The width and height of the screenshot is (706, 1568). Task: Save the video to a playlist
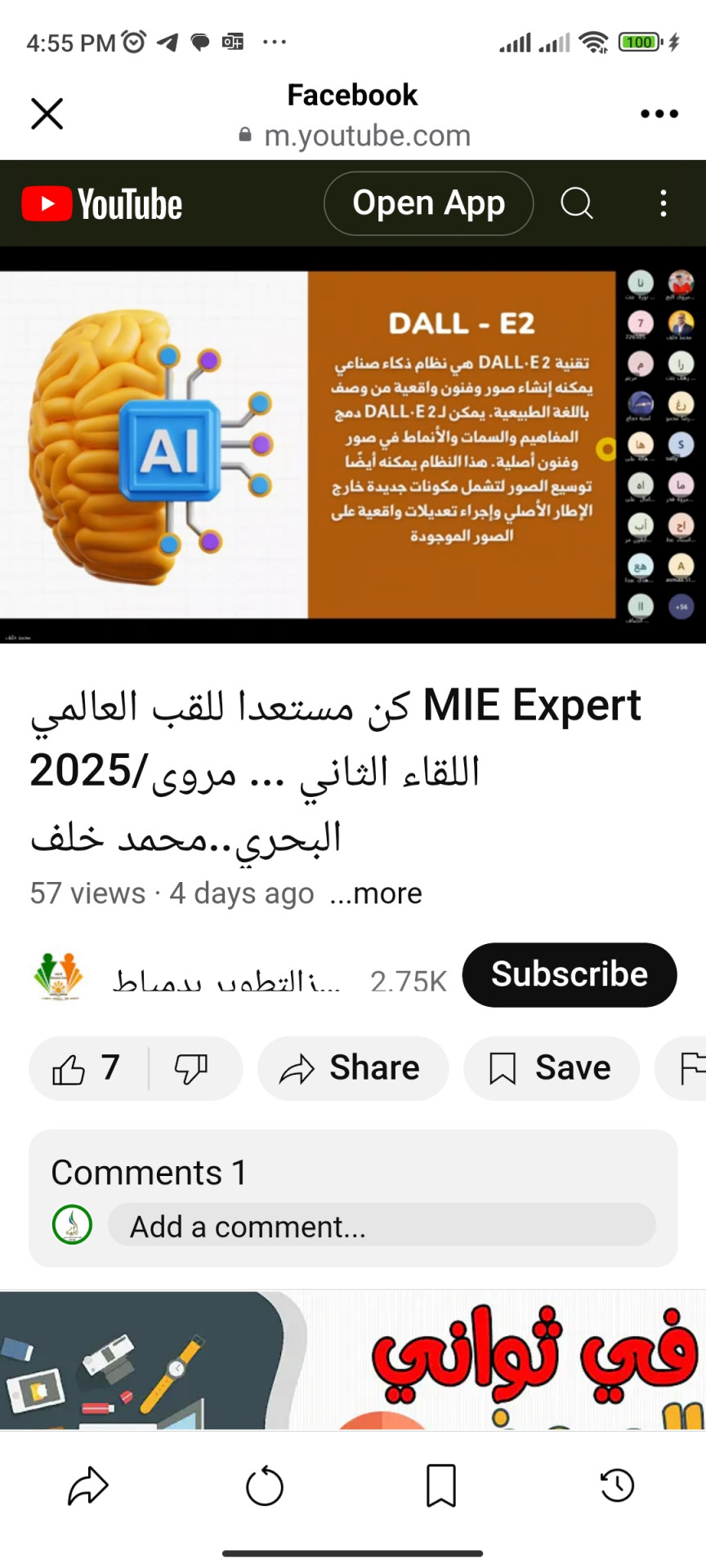pos(551,1068)
